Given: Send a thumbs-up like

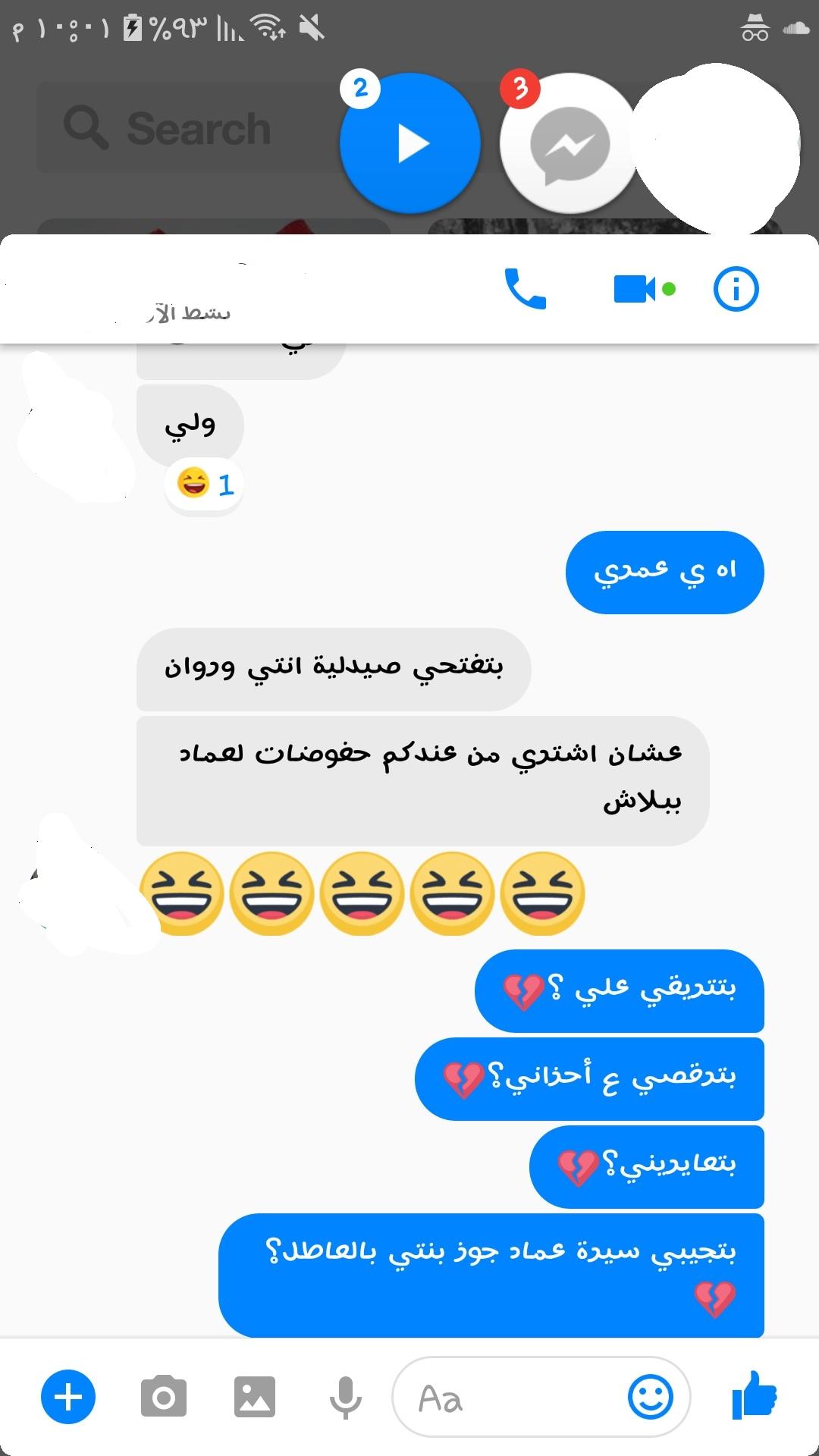Looking at the screenshot, I should coord(755,1395).
